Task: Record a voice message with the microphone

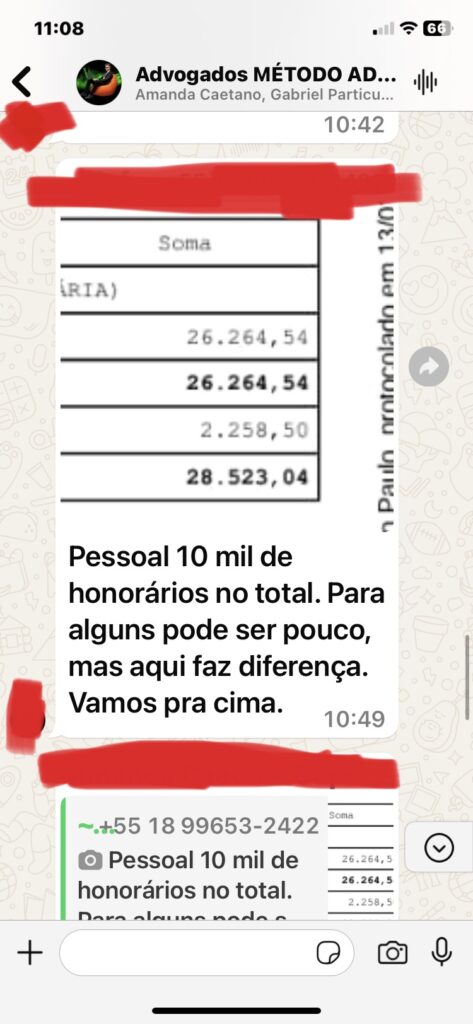Action: pos(442,952)
